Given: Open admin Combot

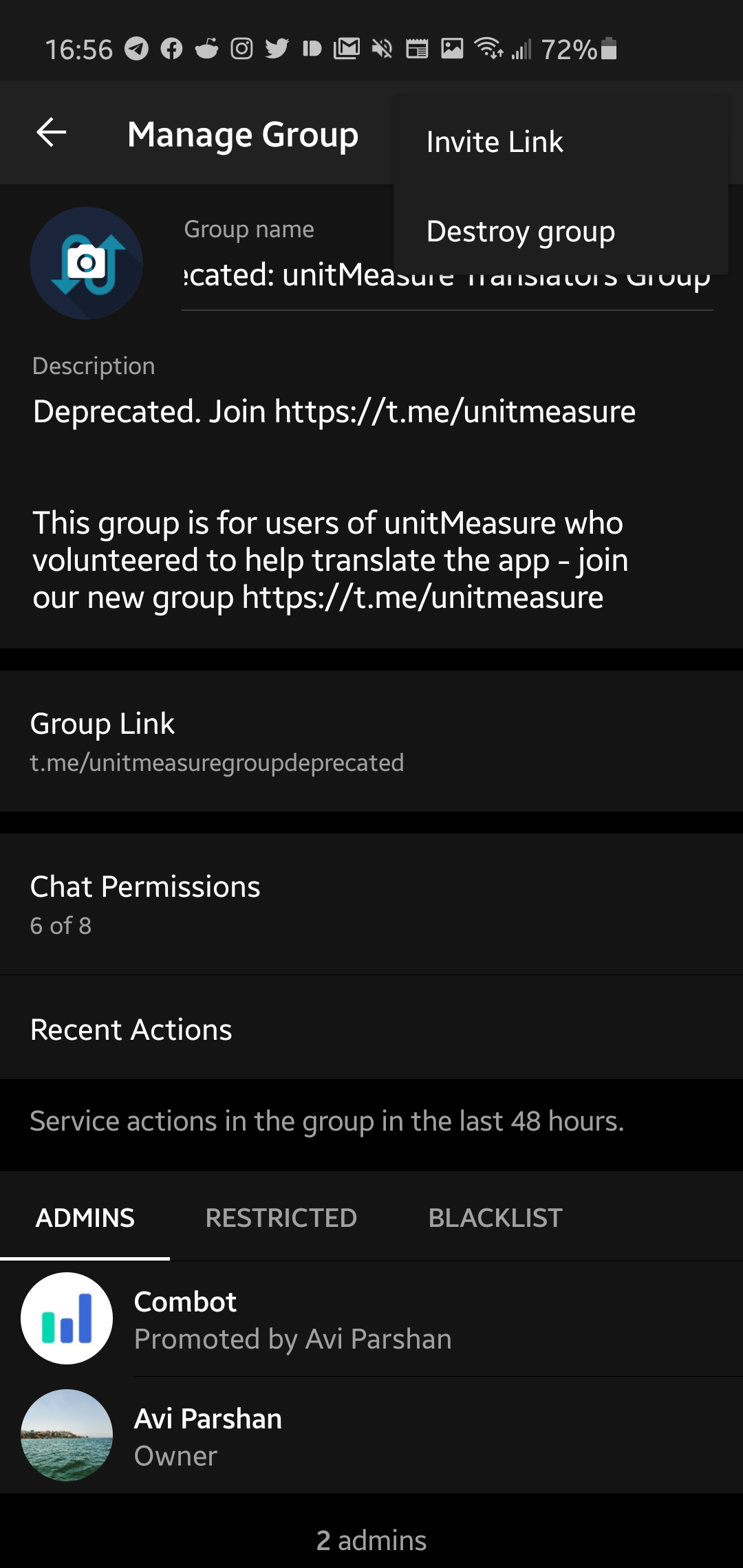Looking at the screenshot, I should tap(371, 1319).
